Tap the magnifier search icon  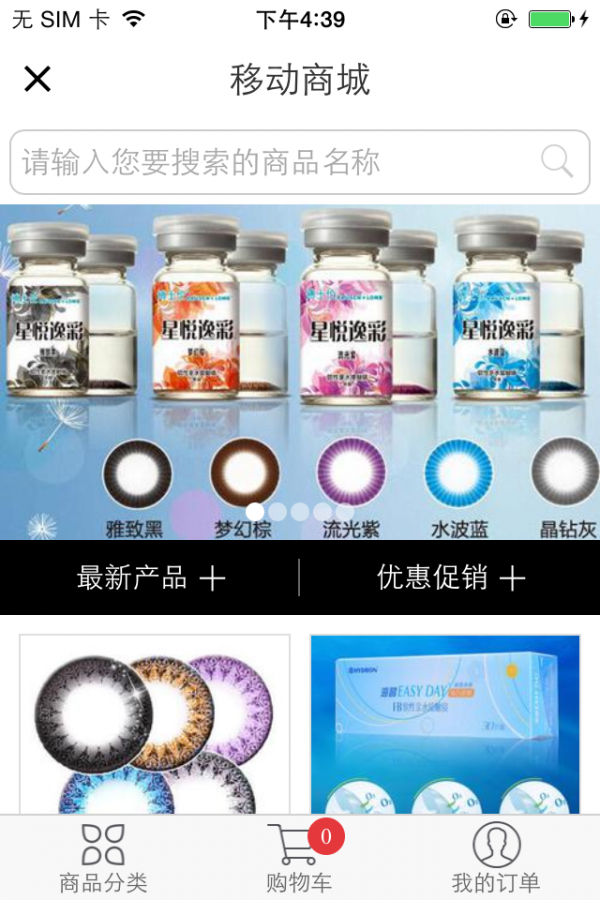[x=557, y=161]
